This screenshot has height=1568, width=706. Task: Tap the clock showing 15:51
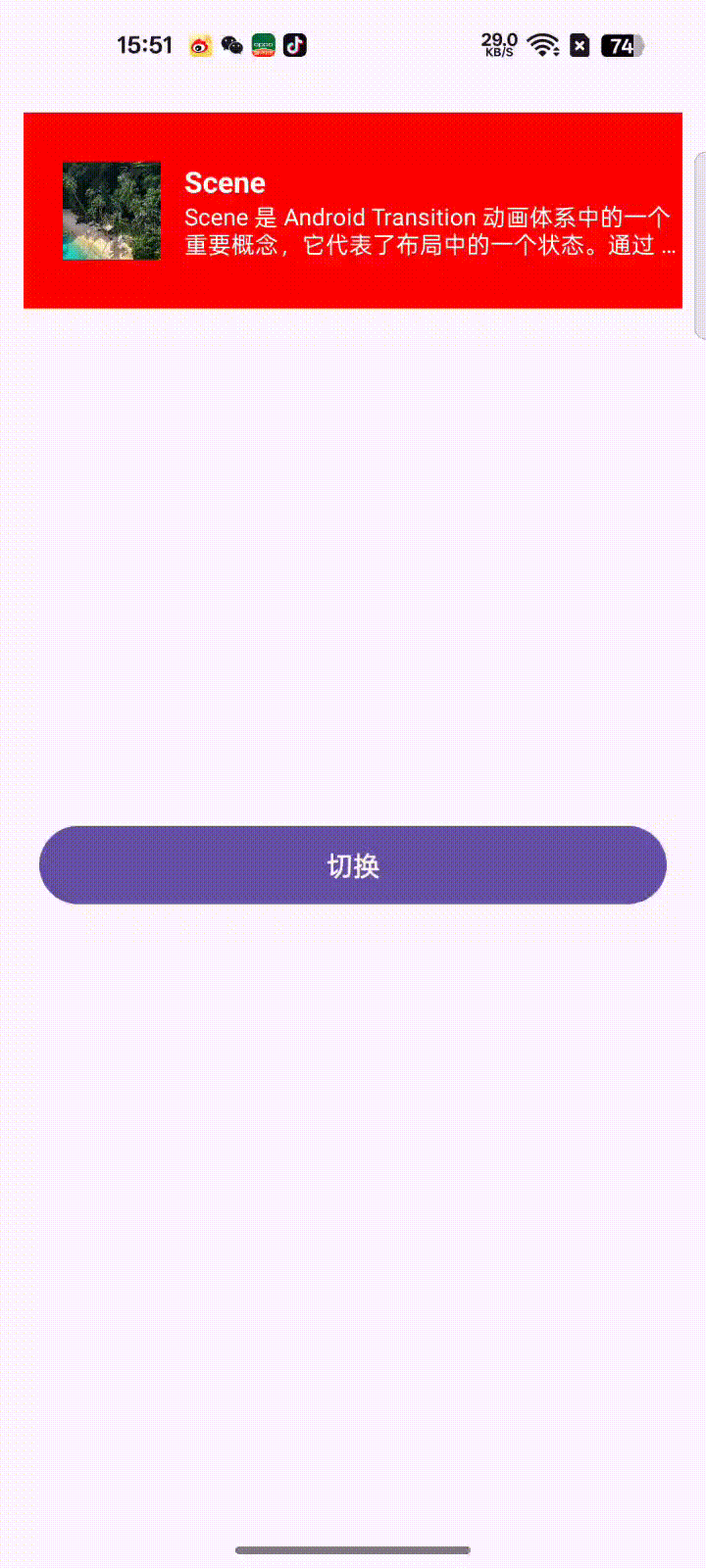click(x=145, y=44)
